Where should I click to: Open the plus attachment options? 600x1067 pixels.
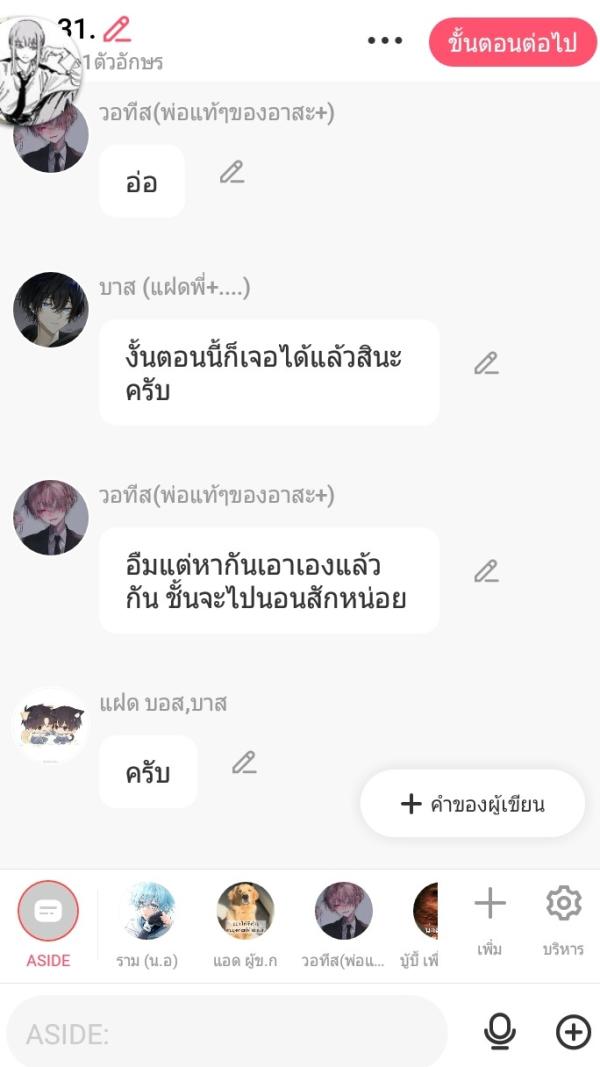coord(573,1031)
